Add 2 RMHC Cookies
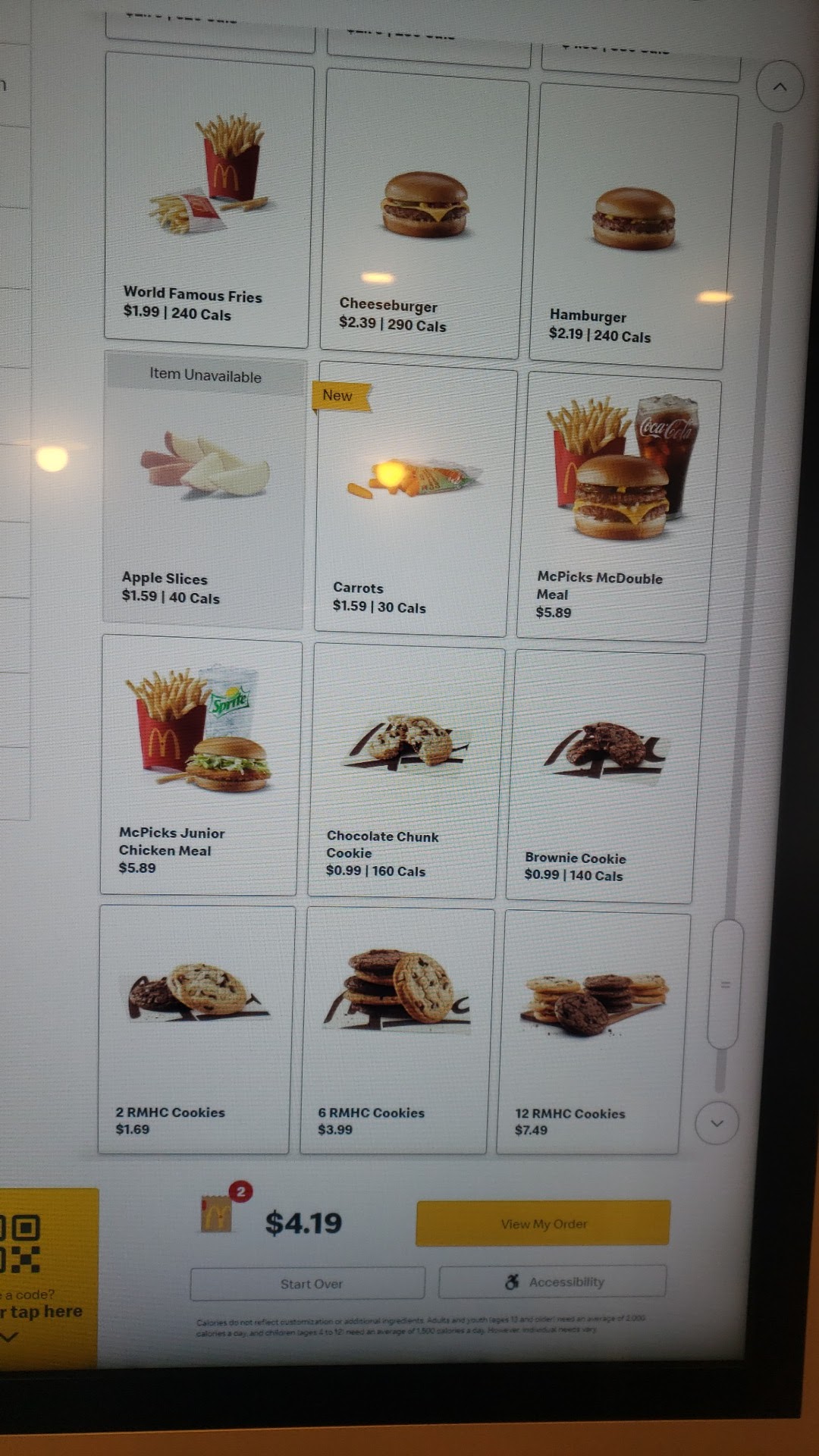 196,1030
